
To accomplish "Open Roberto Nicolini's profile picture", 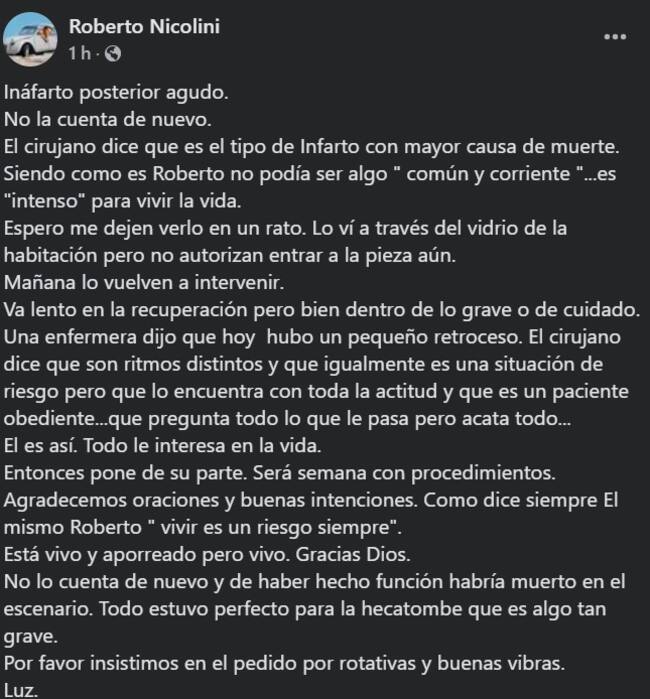I will tap(31, 39).
